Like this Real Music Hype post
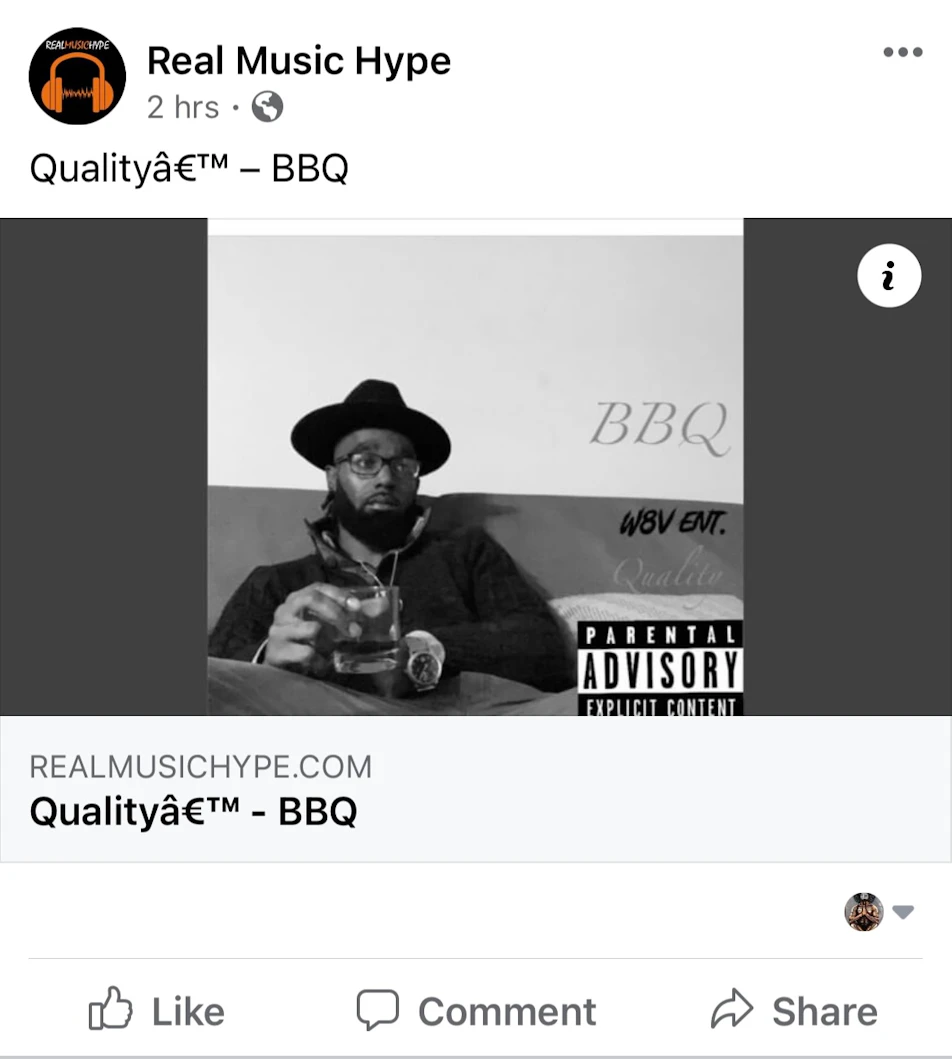This screenshot has width=952, height=1059. click(x=156, y=1011)
